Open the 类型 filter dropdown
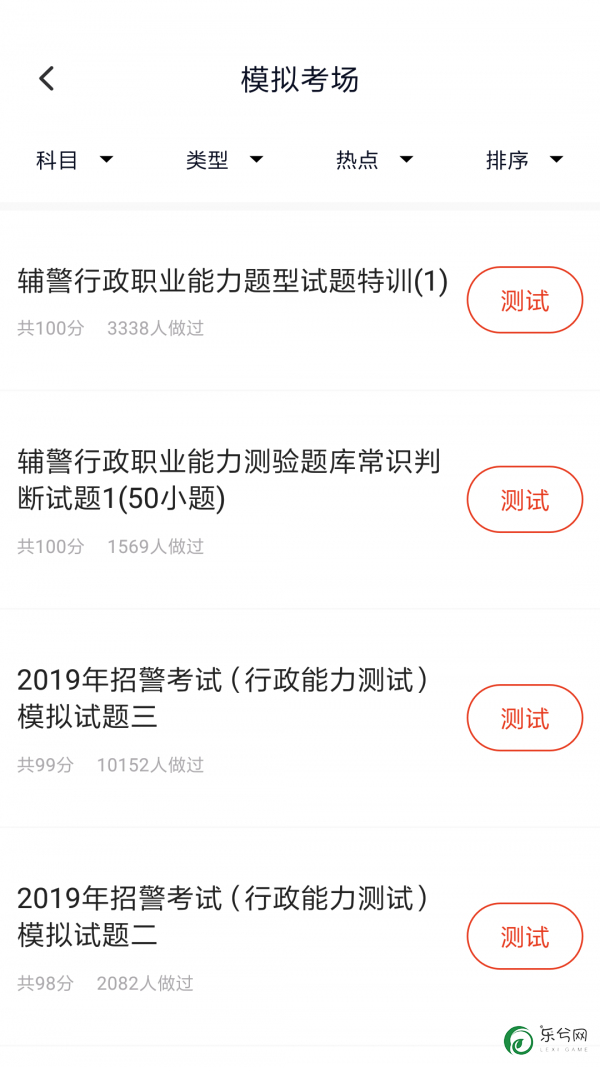 [224, 160]
